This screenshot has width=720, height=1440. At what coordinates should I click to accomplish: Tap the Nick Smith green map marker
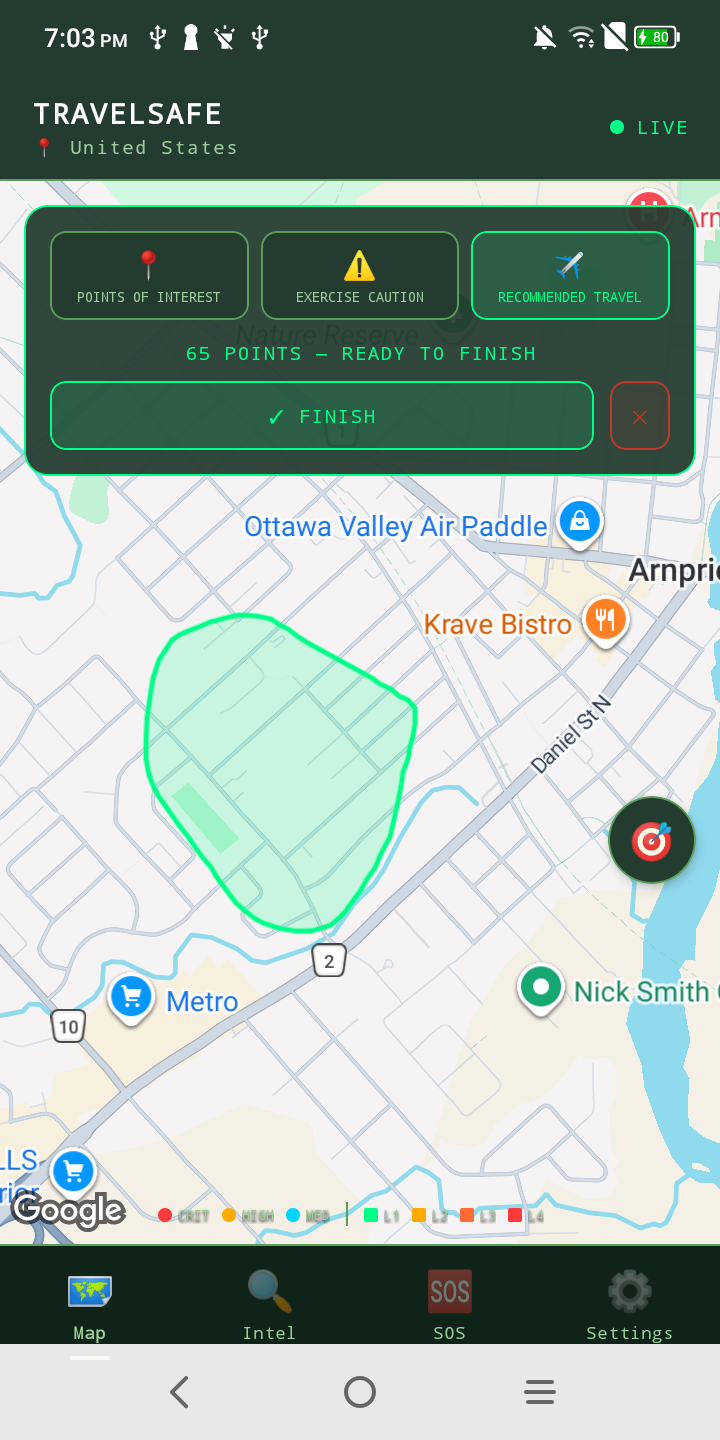(540, 988)
